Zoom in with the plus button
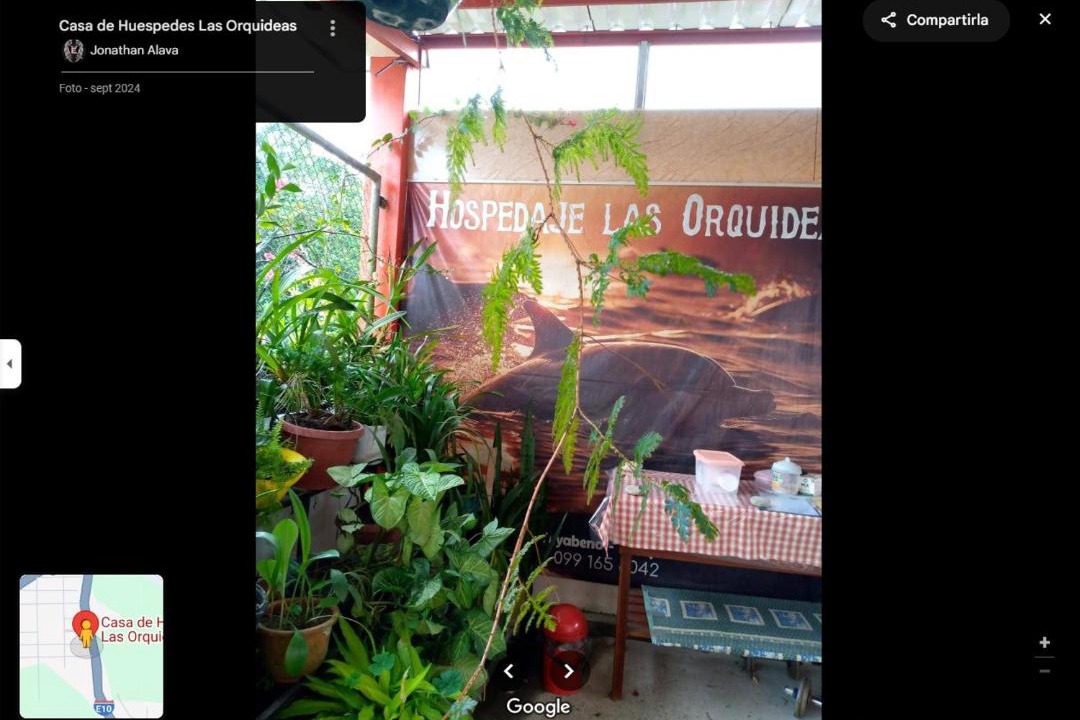Image resolution: width=1080 pixels, height=720 pixels. tap(1045, 643)
